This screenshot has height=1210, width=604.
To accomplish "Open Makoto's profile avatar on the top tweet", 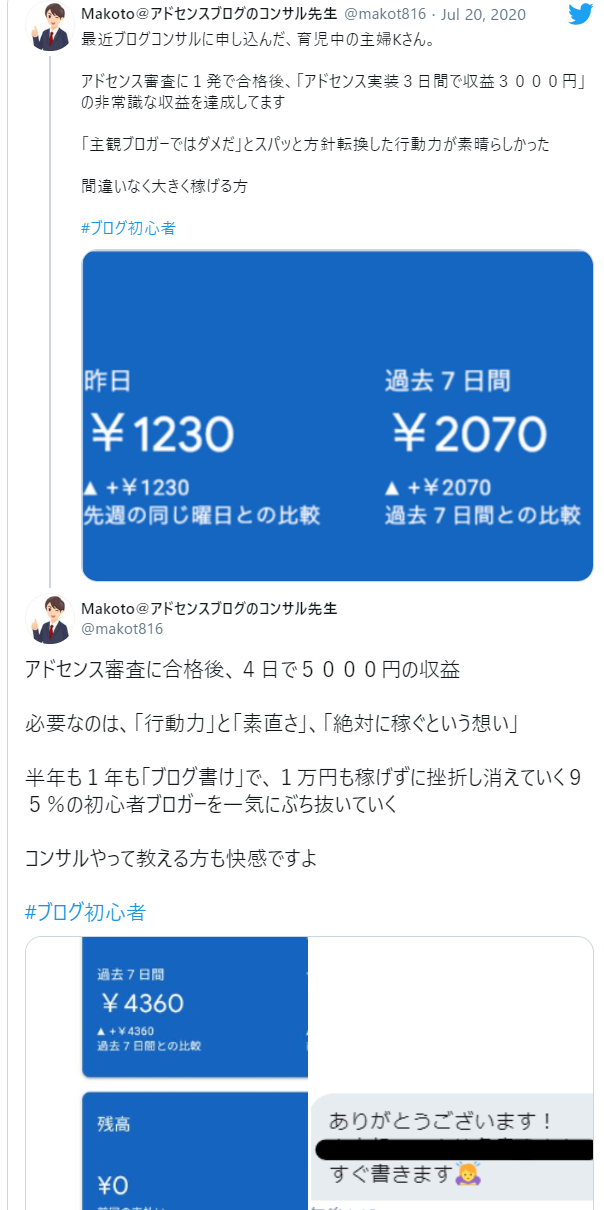I will 46,27.
